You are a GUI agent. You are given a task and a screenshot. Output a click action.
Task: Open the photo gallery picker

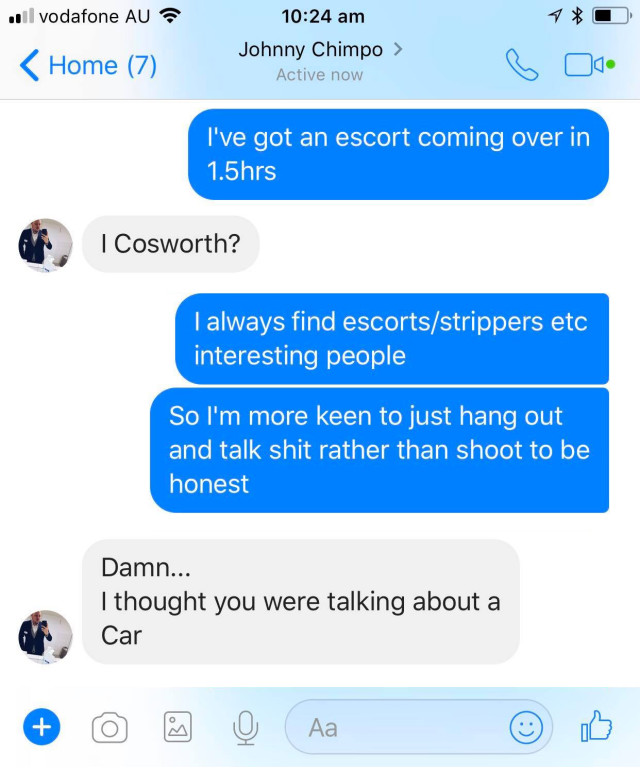click(177, 727)
